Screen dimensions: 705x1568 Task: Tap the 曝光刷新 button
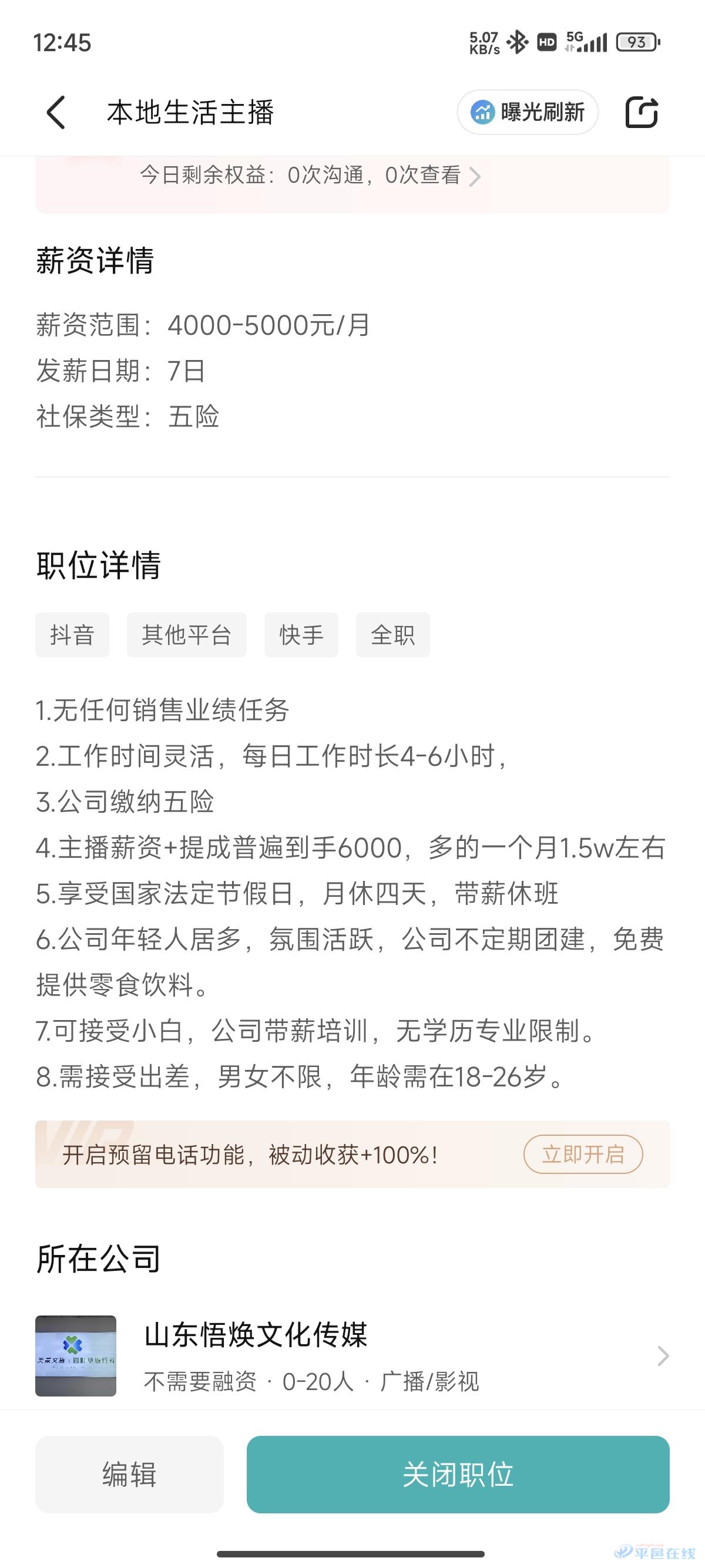(x=527, y=113)
